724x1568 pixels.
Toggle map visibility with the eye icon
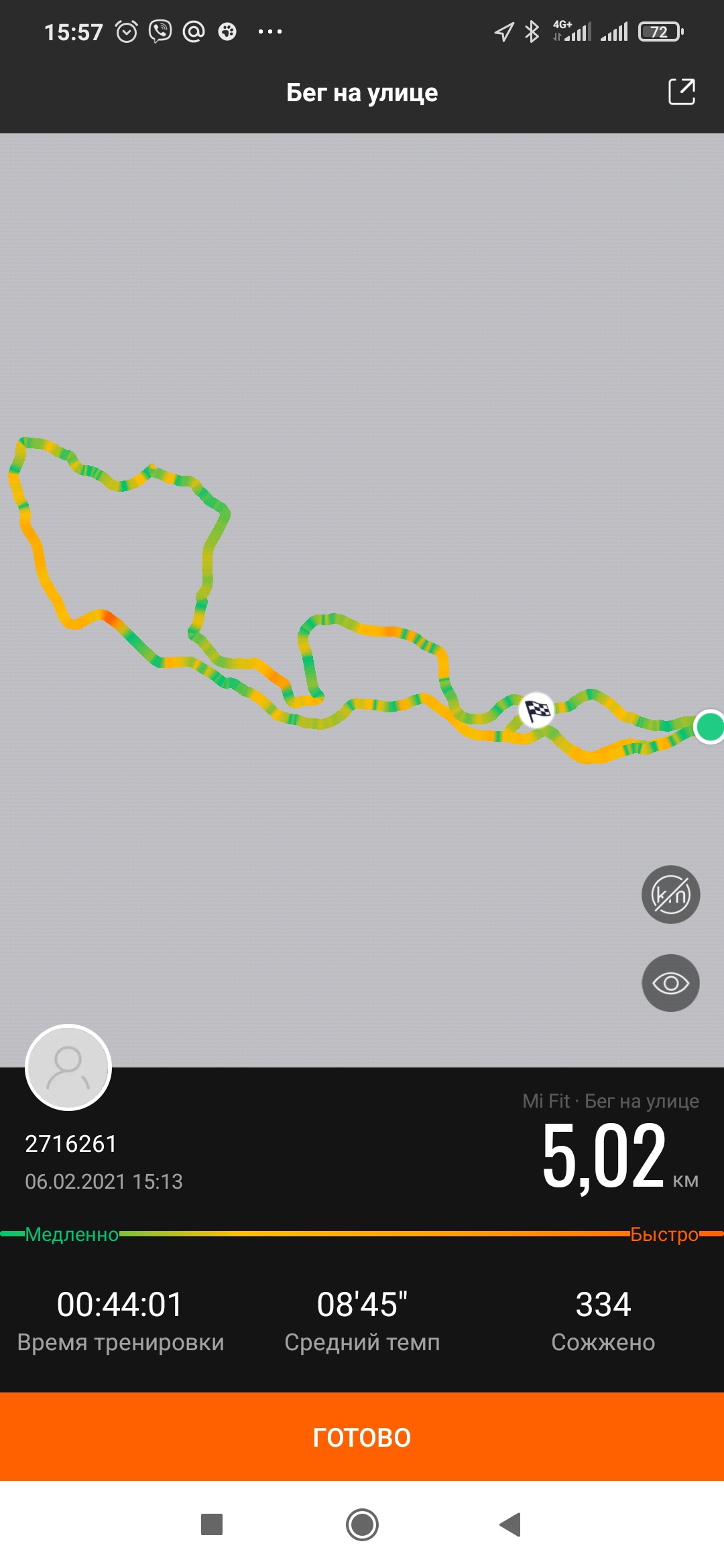pyautogui.click(x=670, y=983)
